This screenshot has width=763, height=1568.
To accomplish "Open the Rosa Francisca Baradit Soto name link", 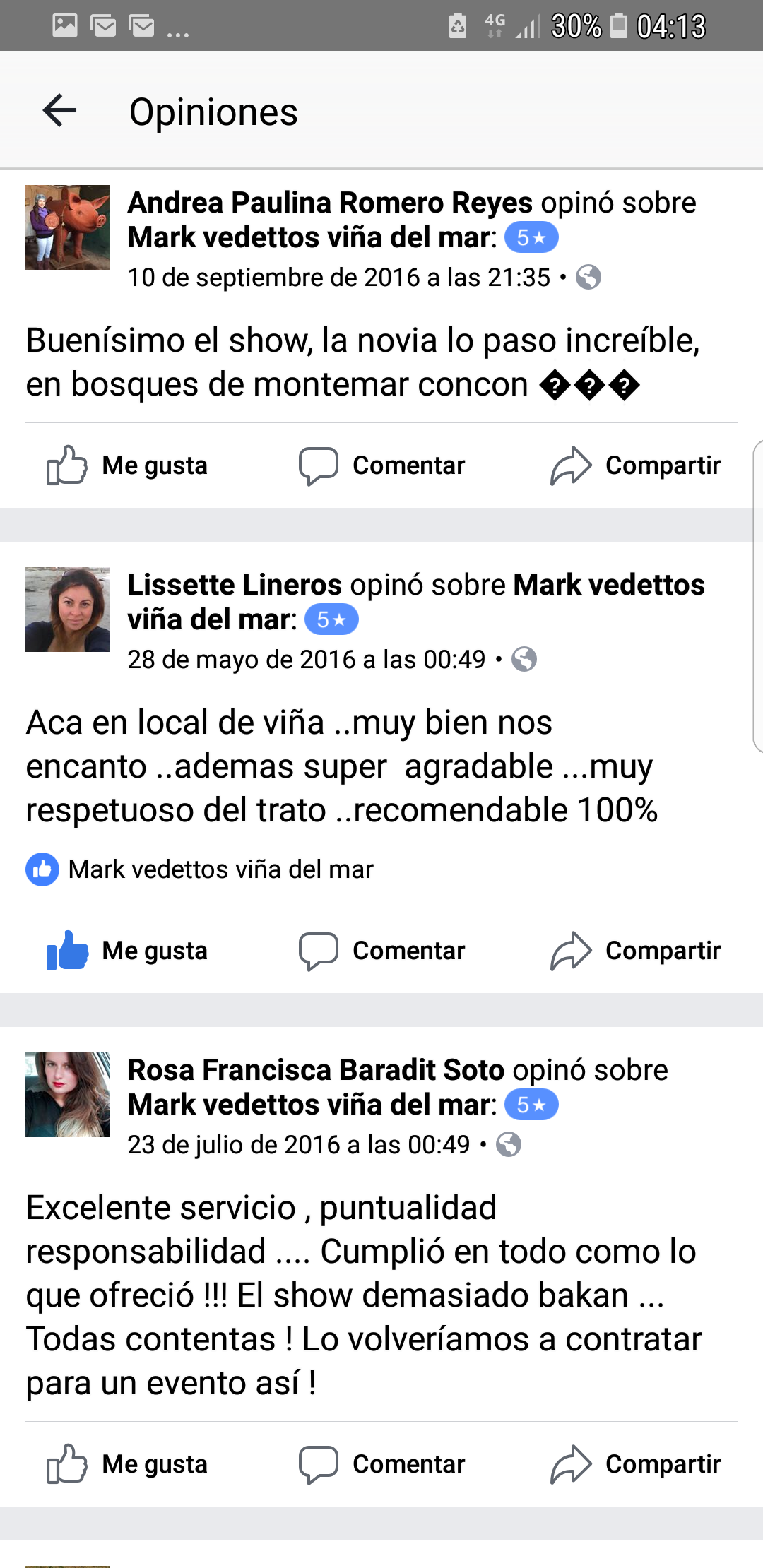I will (315, 1071).
